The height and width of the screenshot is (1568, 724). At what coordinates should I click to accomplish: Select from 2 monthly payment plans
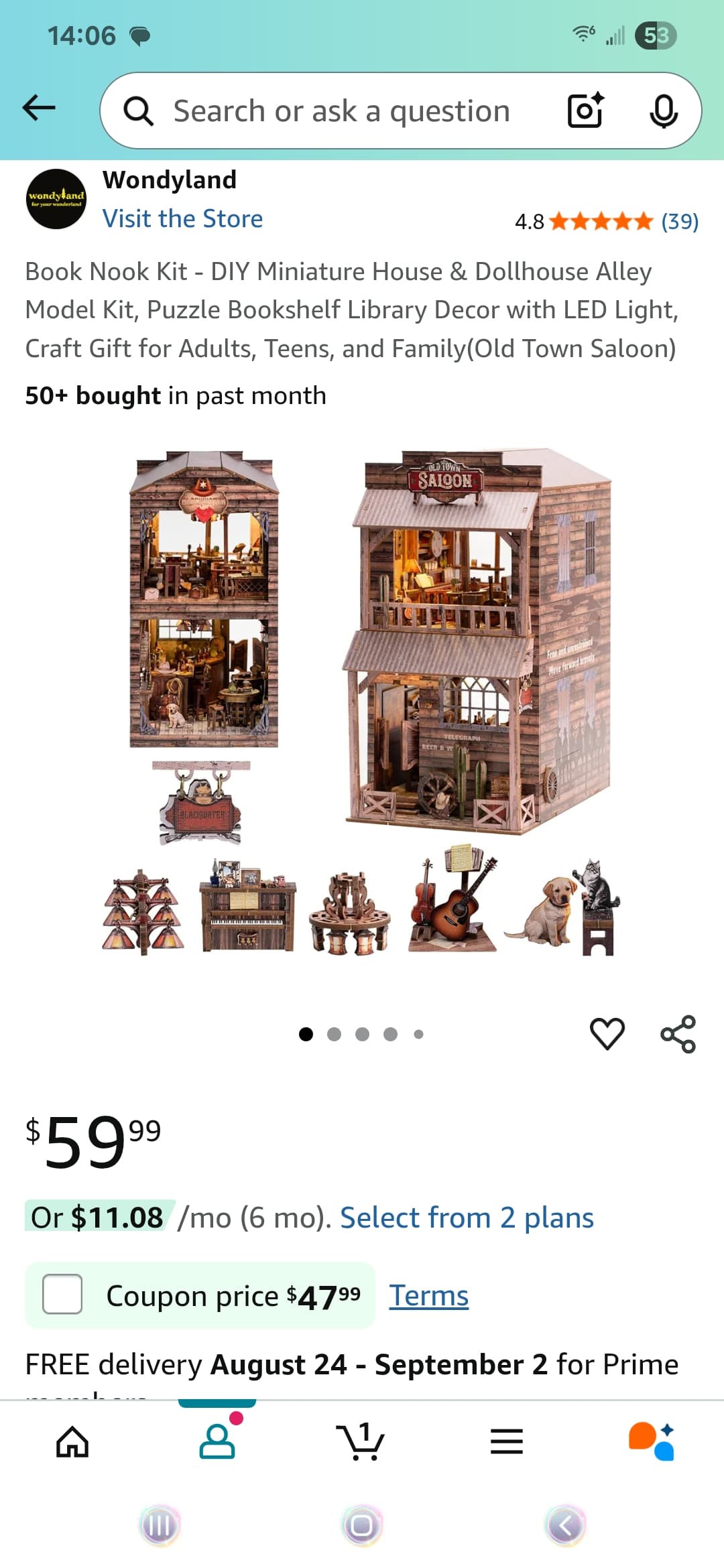tap(467, 1218)
